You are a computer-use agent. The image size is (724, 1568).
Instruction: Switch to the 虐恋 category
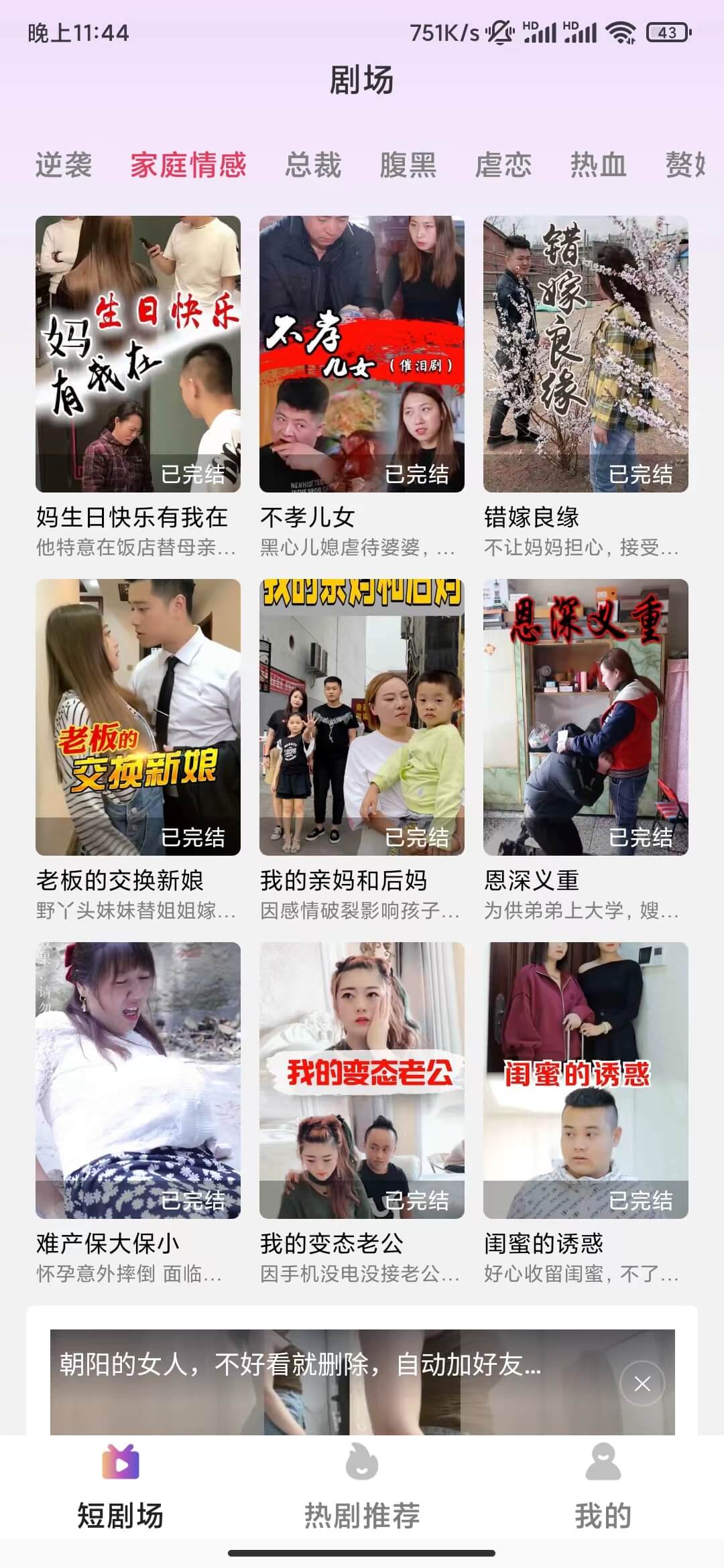point(503,165)
